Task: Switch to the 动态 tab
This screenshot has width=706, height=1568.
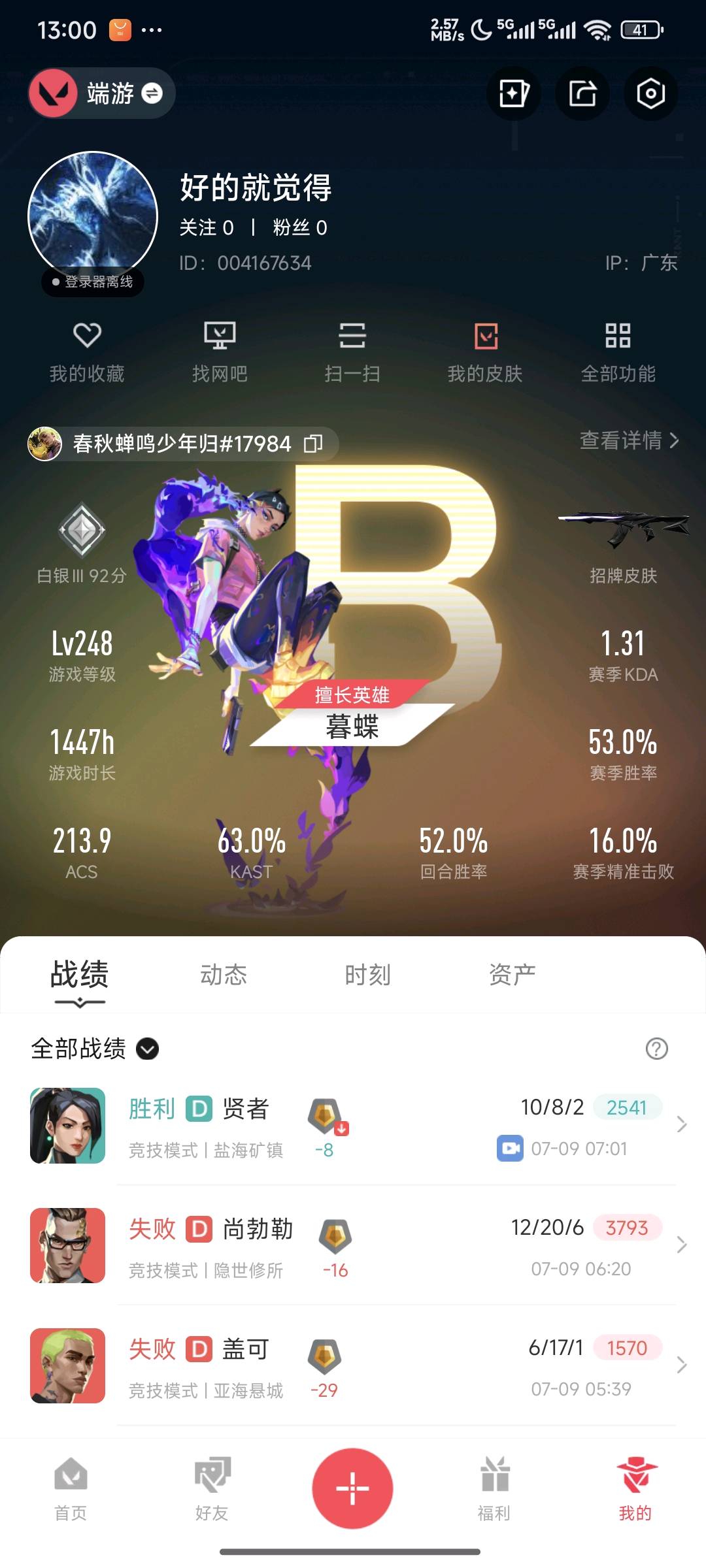Action: pyautogui.click(x=224, y=975)
